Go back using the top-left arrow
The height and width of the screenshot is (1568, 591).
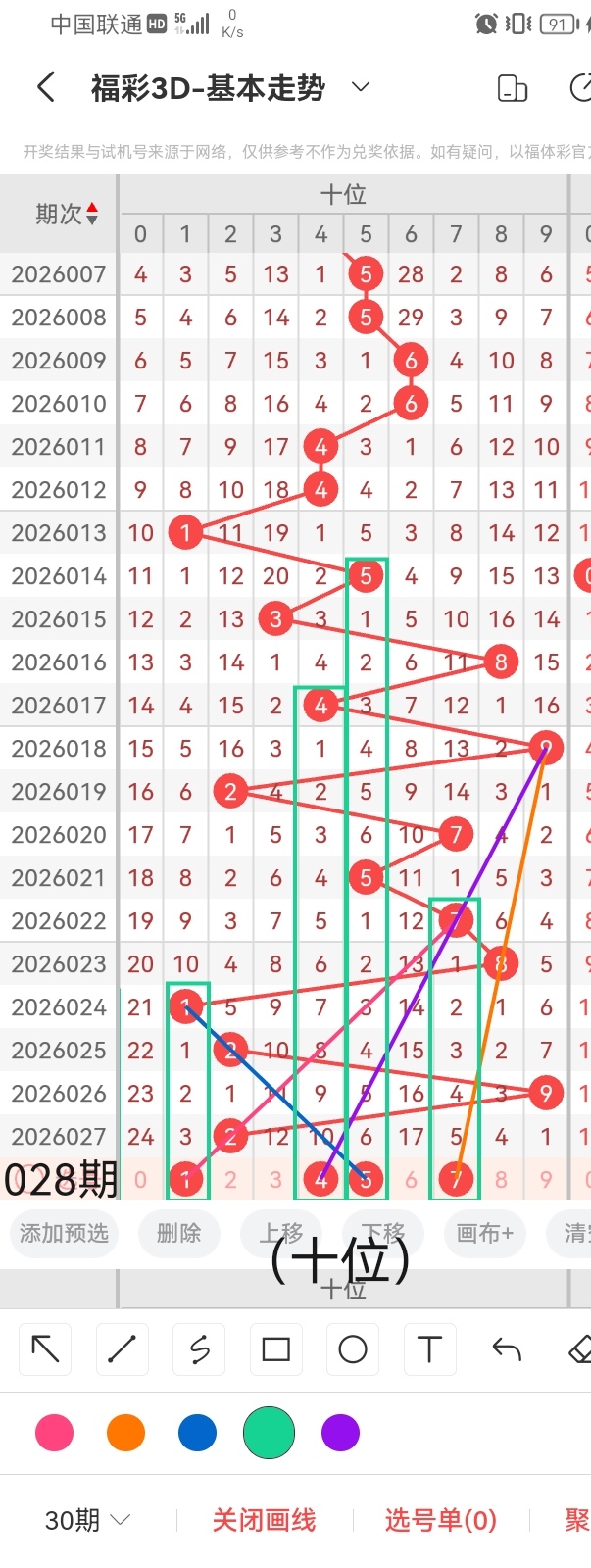click(x=45, y=88)
